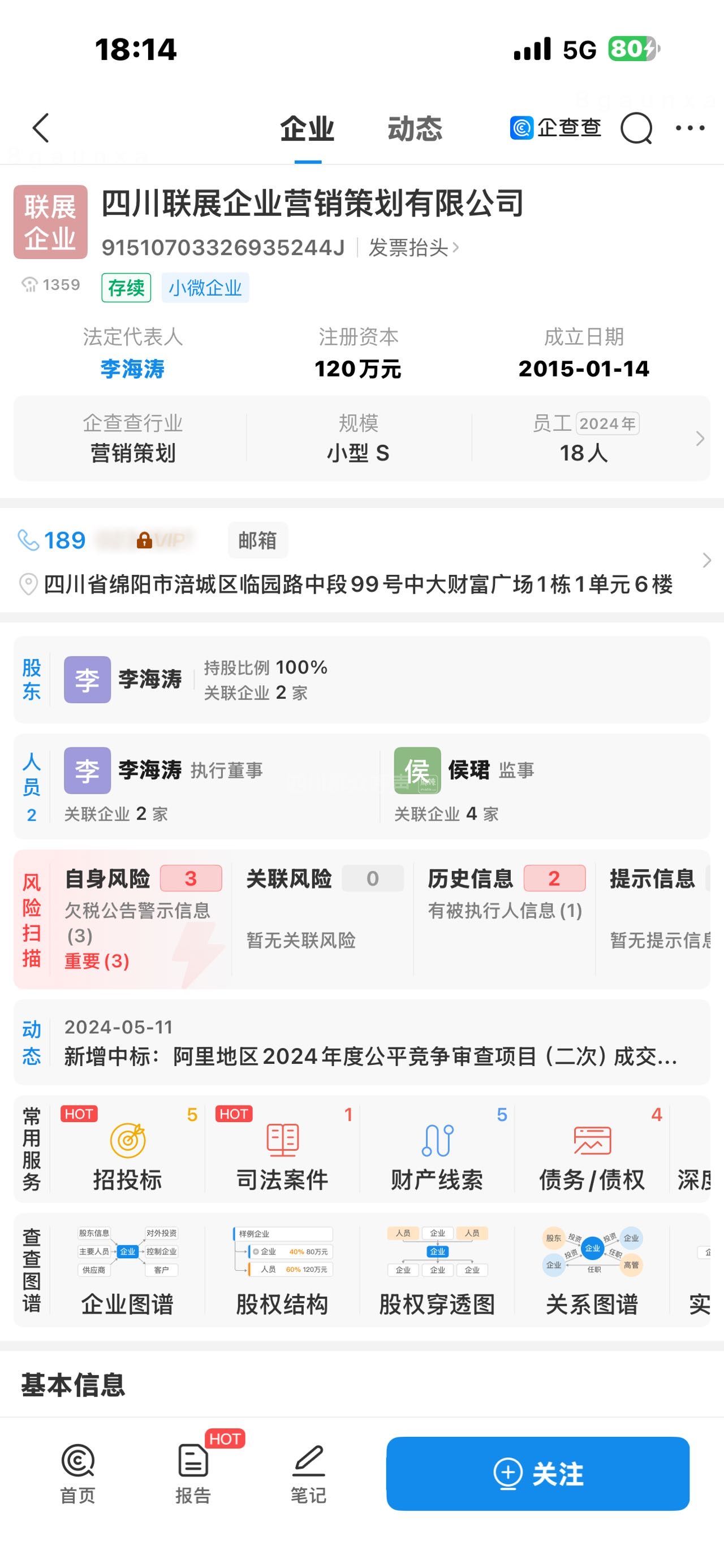724x1568 pixels.
Task: Open 招投标 service
Action: point(127,1150)
